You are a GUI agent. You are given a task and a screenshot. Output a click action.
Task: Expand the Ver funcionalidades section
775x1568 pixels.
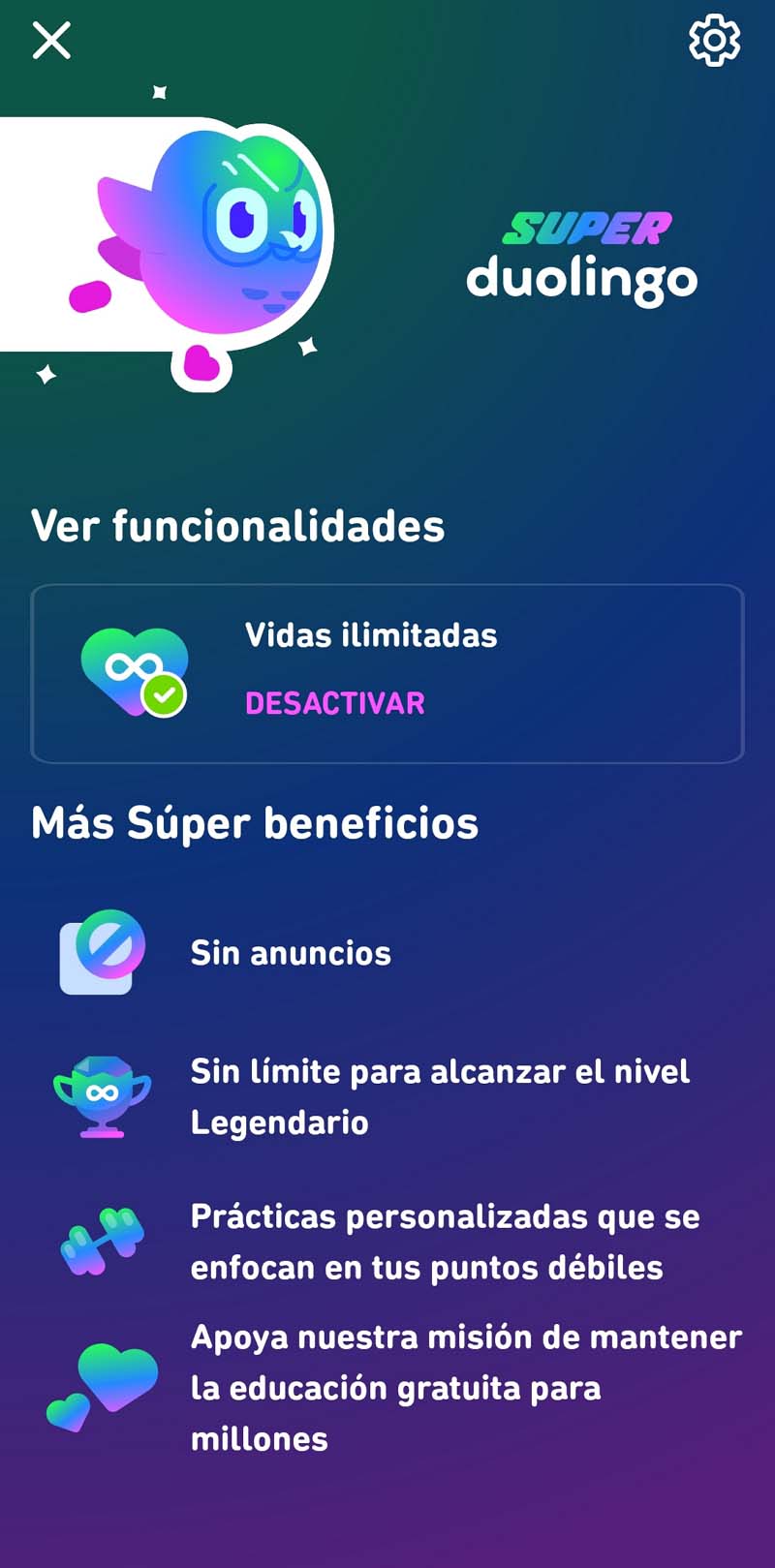tap(238, 528)
